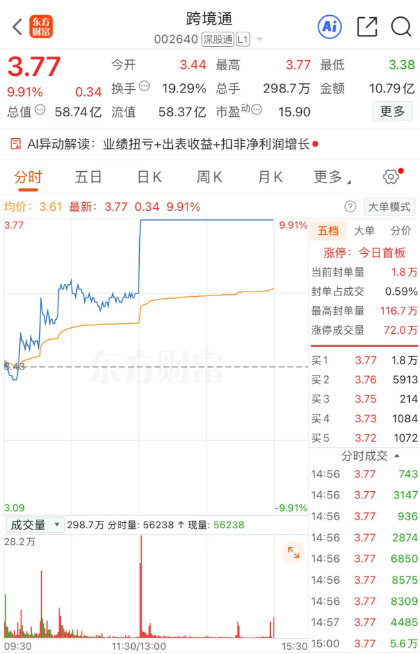The height and width of the screenshot is (654, 420).
Task: Tap the 更多 button for more data
Action: point(392,111)
